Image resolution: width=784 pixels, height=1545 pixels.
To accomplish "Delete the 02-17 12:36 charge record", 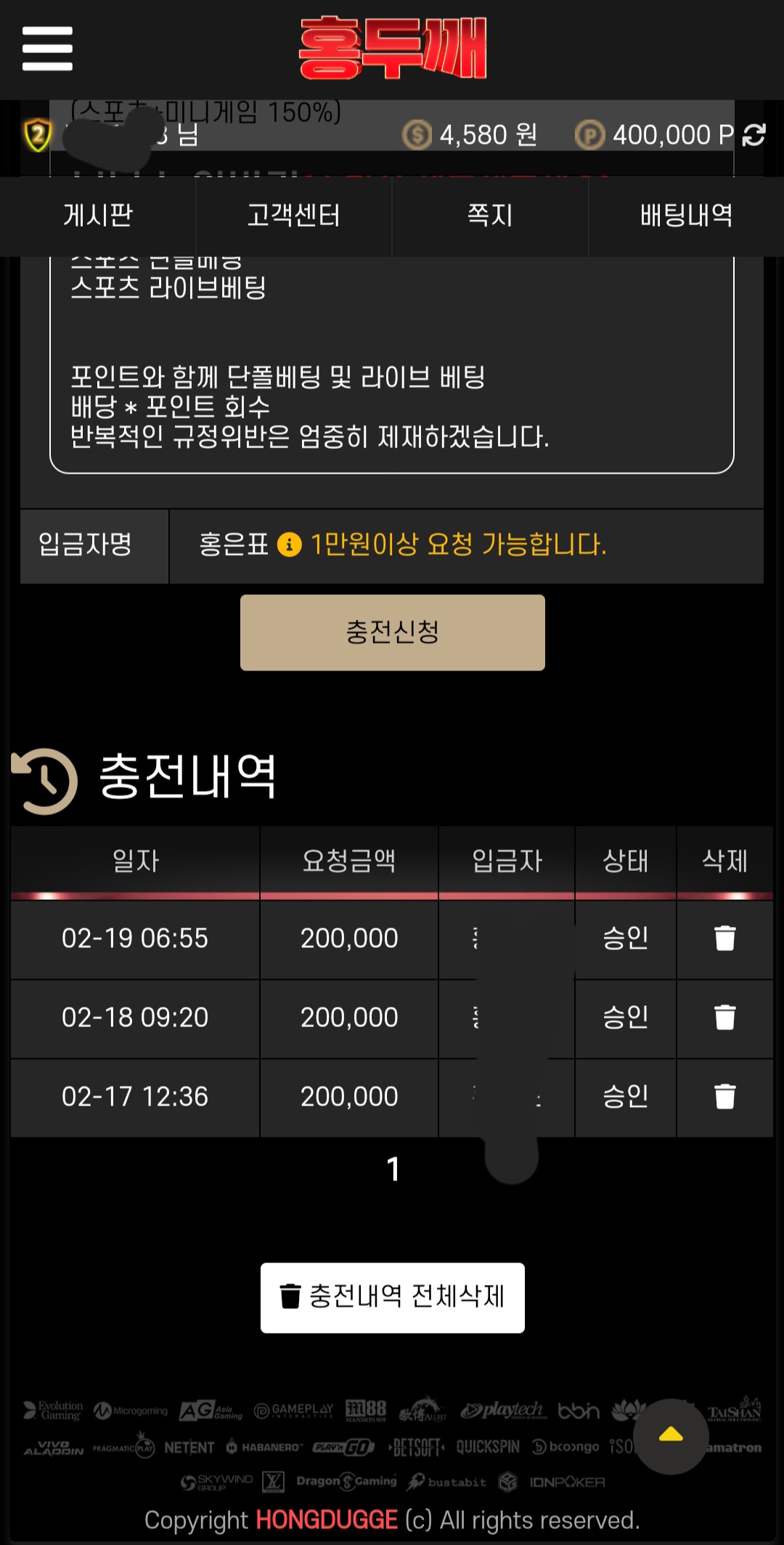I will tap(724, 1096).
